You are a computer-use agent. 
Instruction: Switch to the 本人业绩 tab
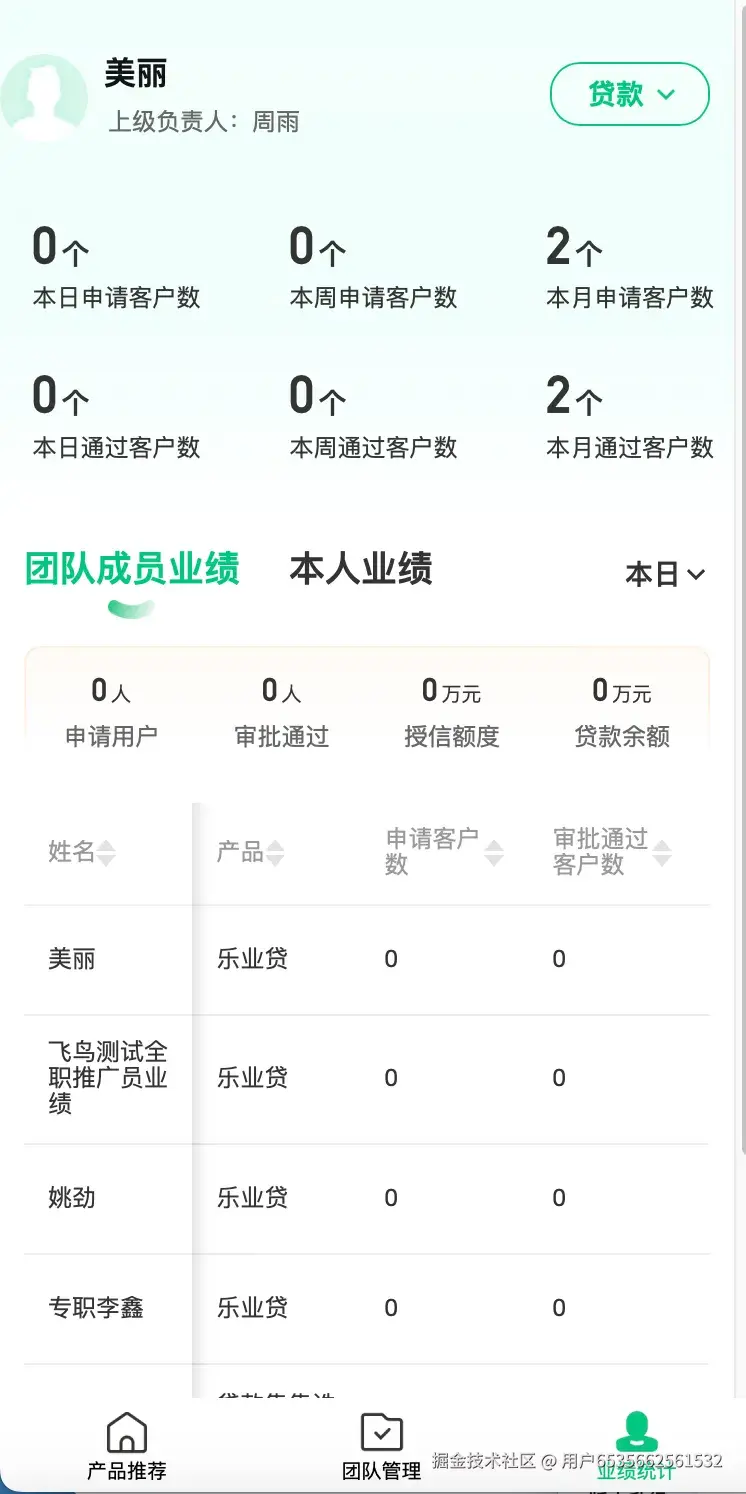(x=360, y=569)
